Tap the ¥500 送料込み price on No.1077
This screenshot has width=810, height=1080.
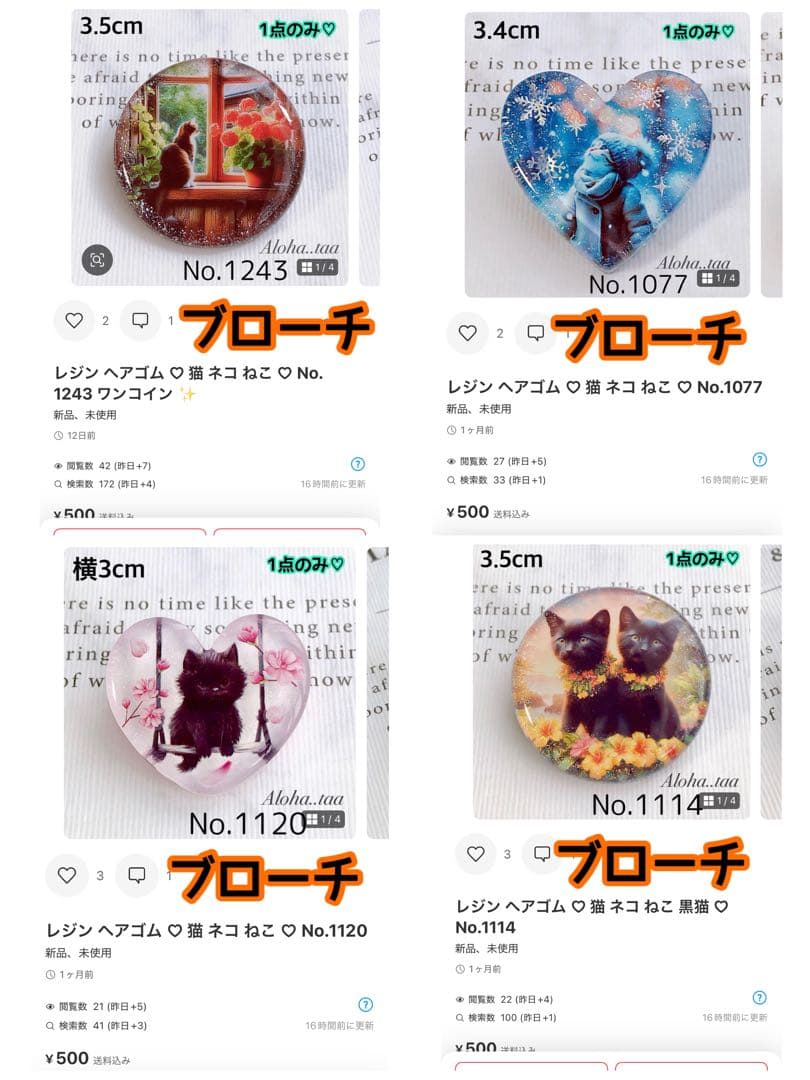490,511
